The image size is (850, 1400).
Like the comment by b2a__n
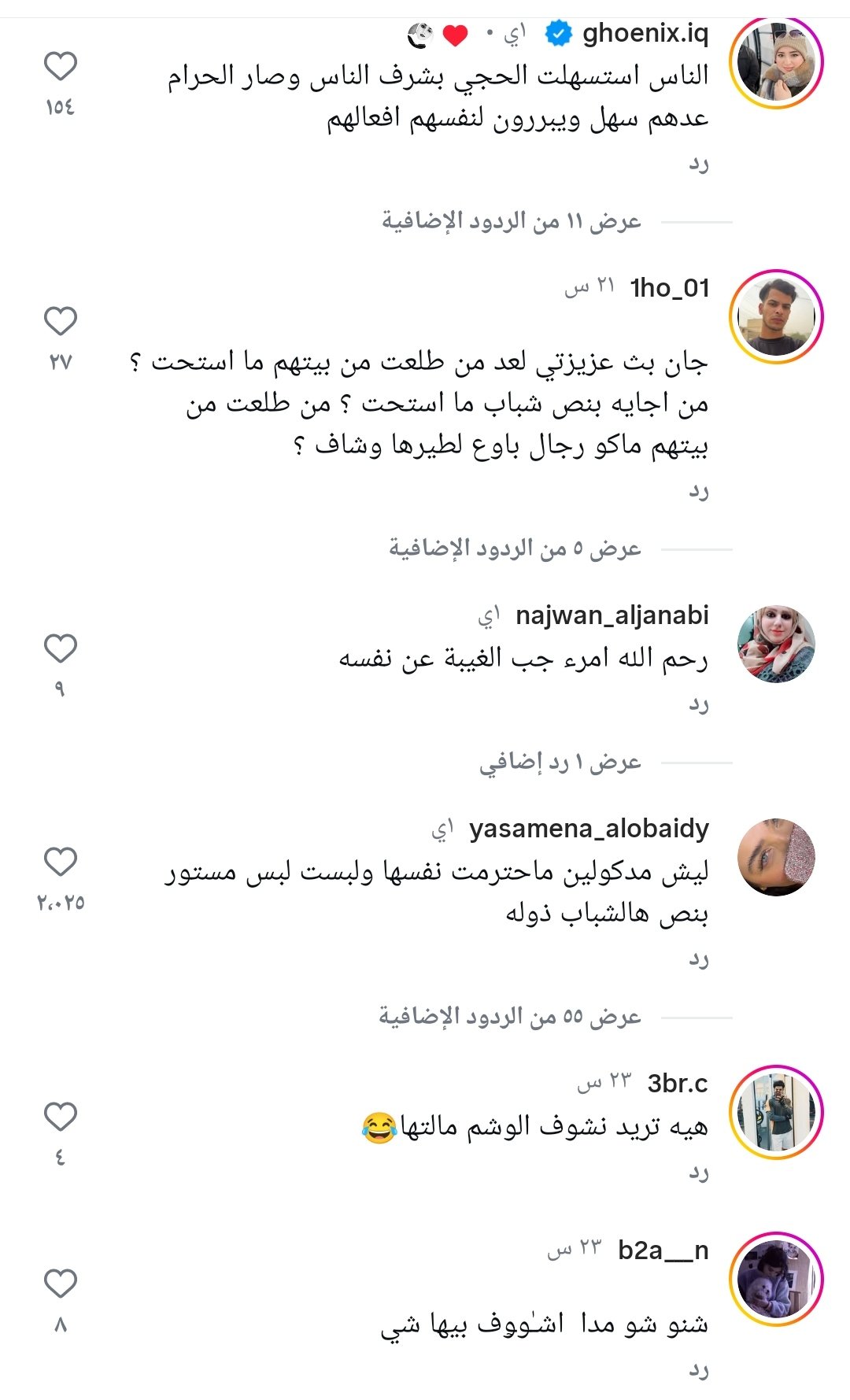(x=61, y=1284)
